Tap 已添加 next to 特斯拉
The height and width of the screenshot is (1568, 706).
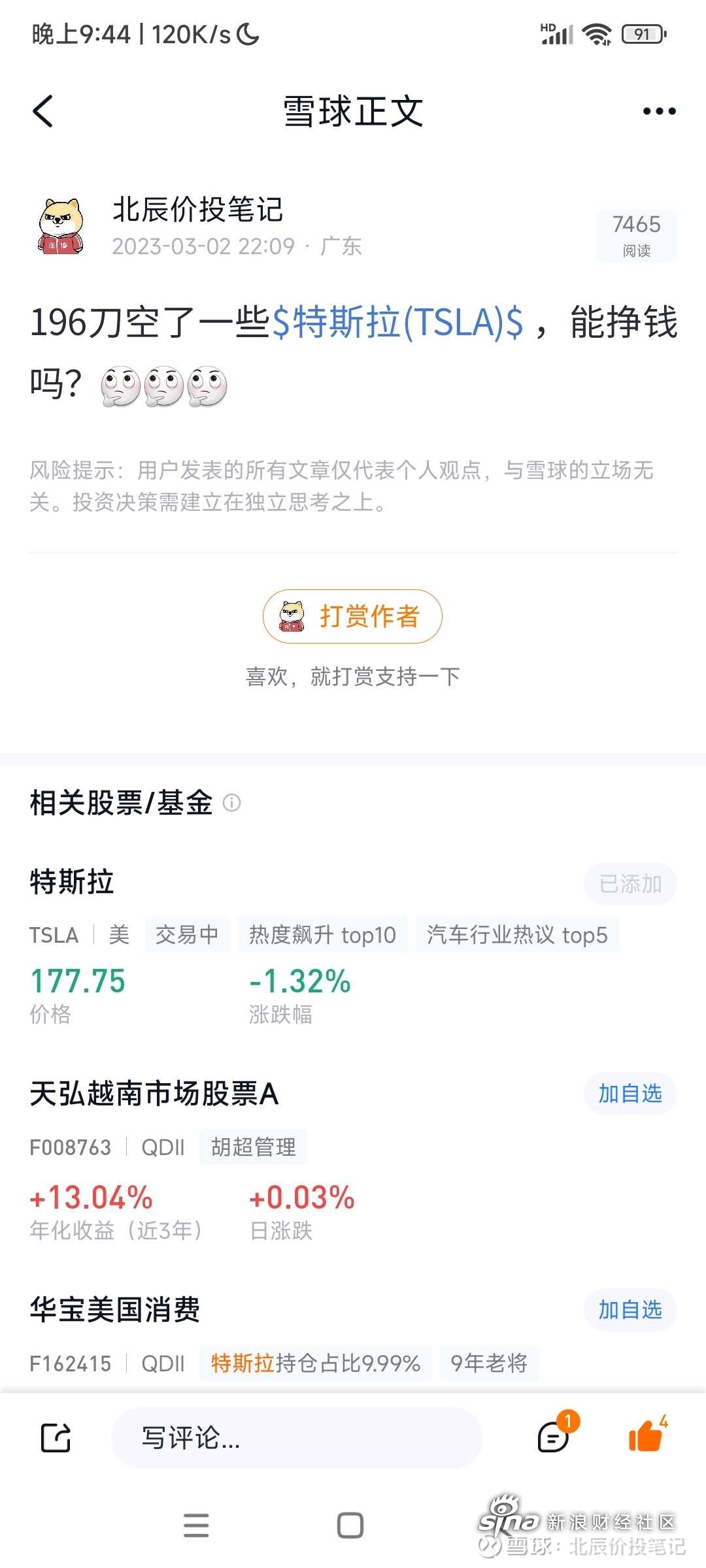pyautogui.click(x=630, y=884)
